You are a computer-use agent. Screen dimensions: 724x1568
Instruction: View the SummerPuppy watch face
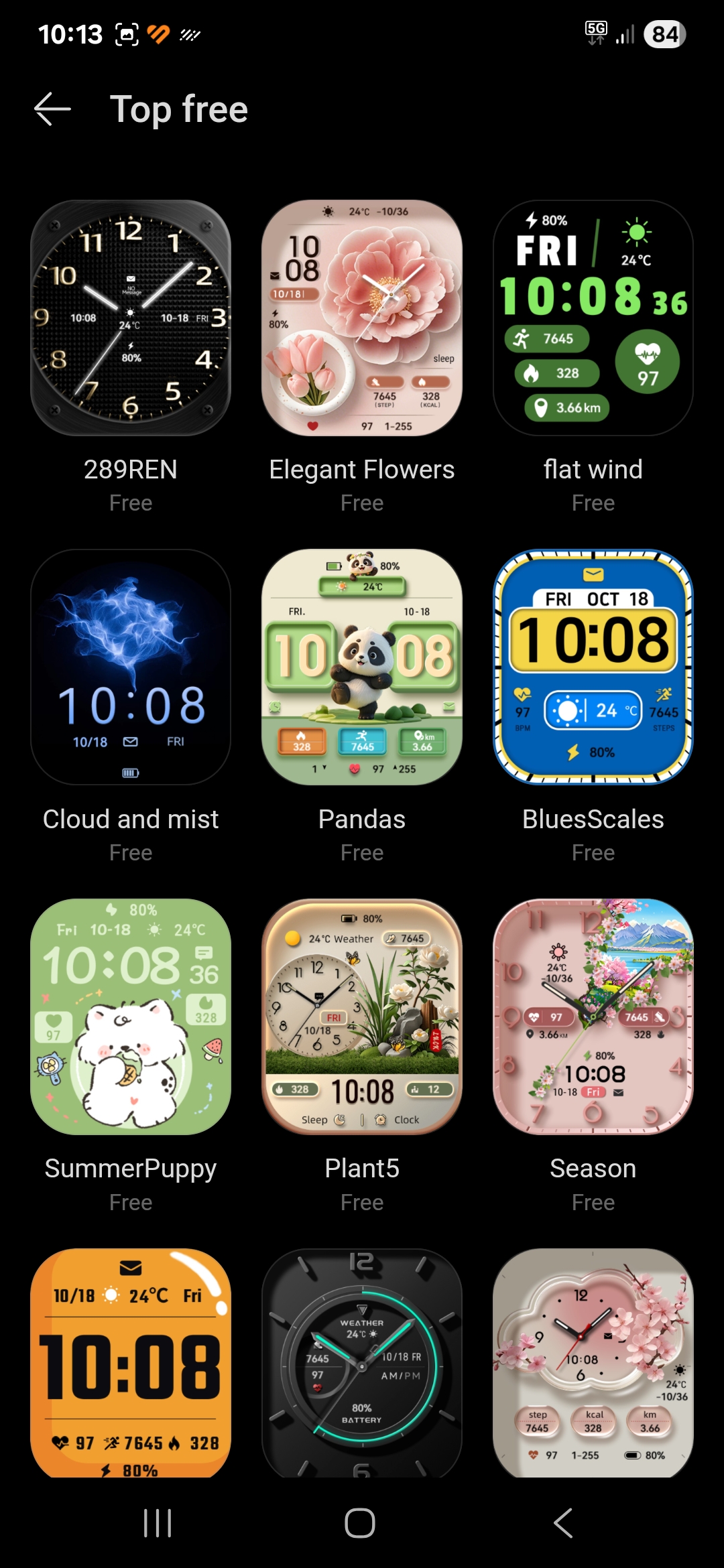(131, 1017)
